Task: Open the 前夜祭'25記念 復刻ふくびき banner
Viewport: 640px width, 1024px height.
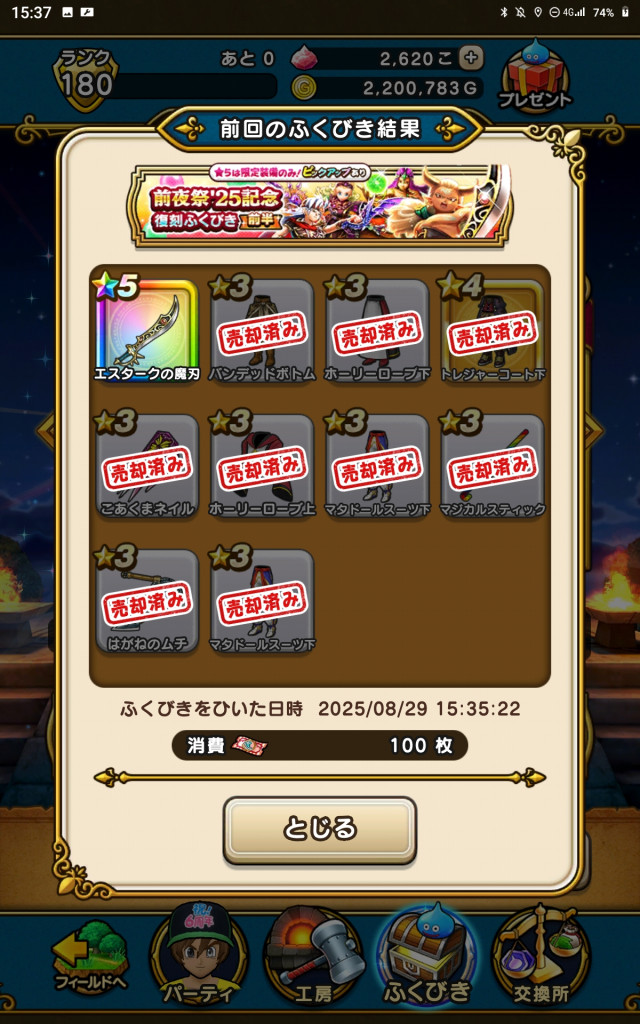Action: pyautogui.click(x=319, y=202)
